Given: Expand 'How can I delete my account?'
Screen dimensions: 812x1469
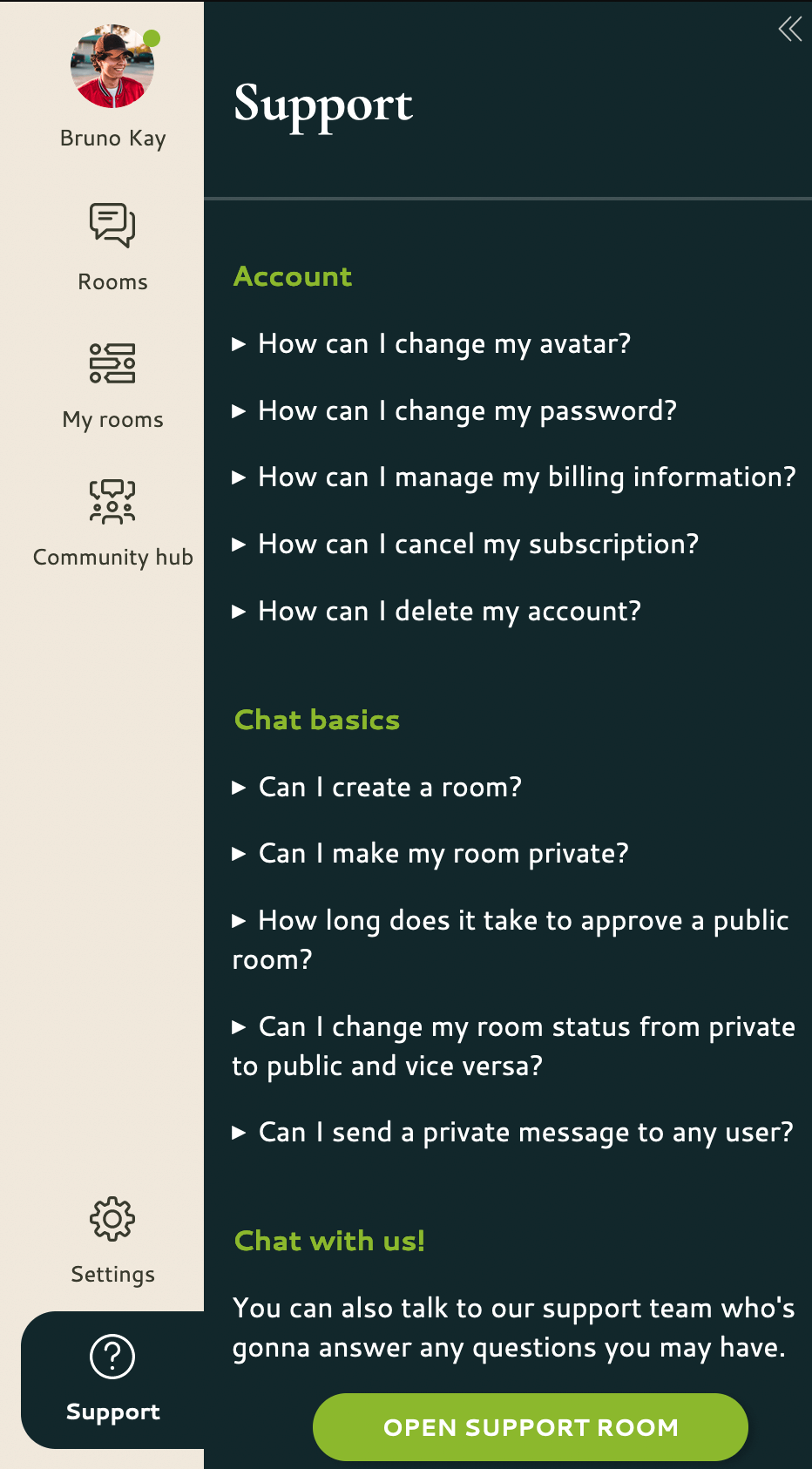Looking at the screenshot, I should (449, 612).
